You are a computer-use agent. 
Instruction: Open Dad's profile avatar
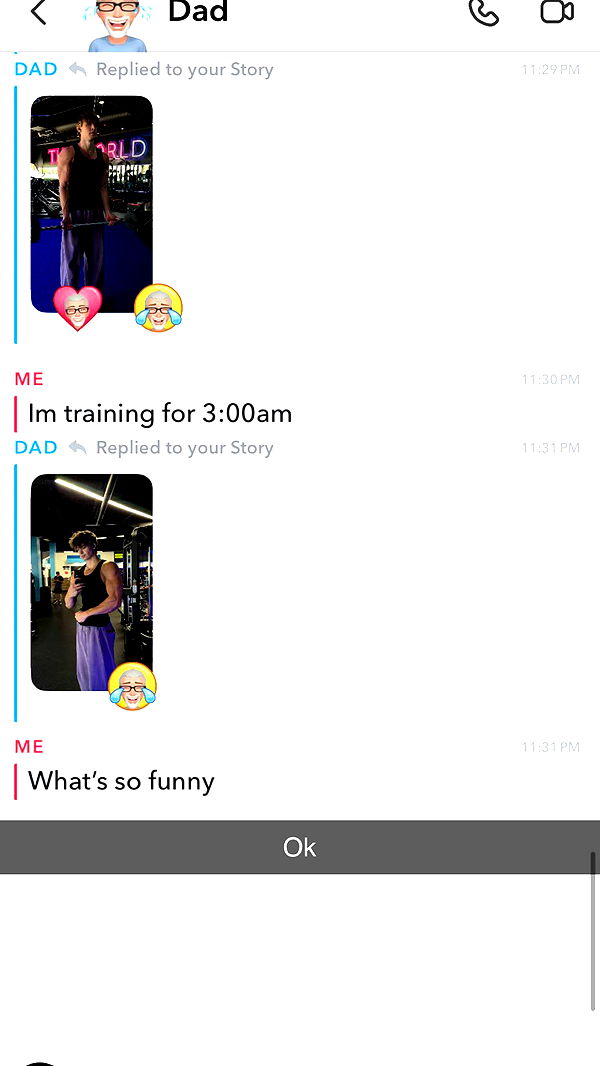118,22
